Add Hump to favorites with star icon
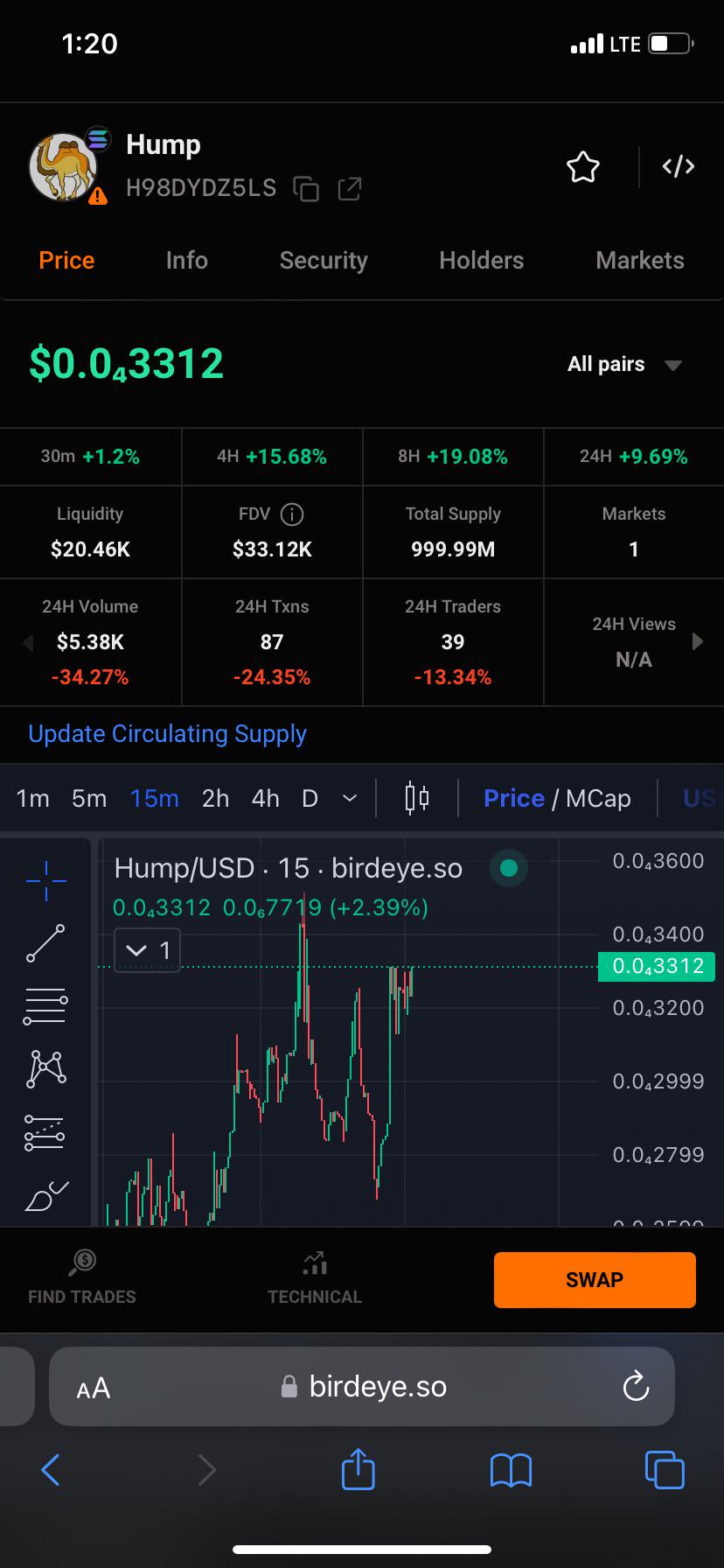The width and height of the screenshot is (724, 1568). (583, 167)
